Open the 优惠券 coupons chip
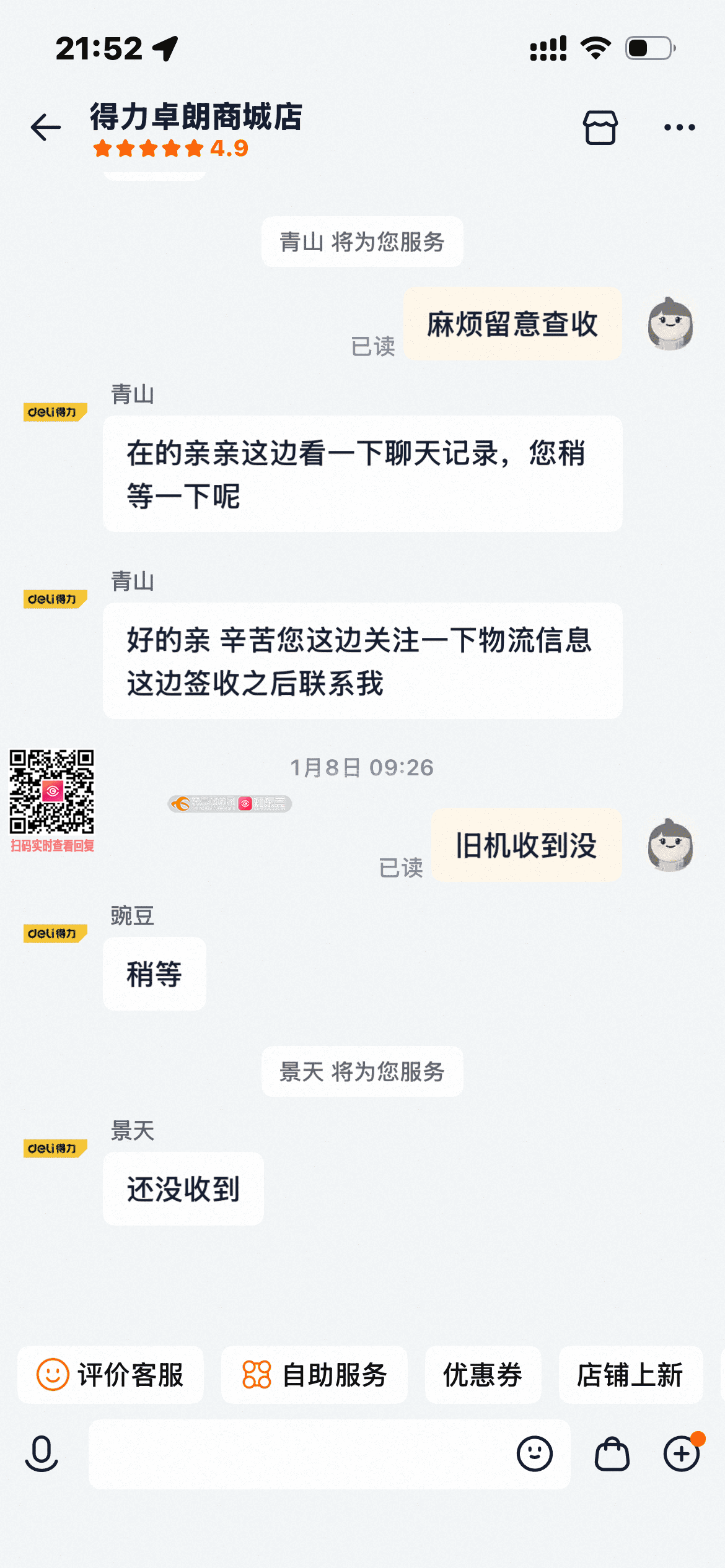 point(483,1375)
